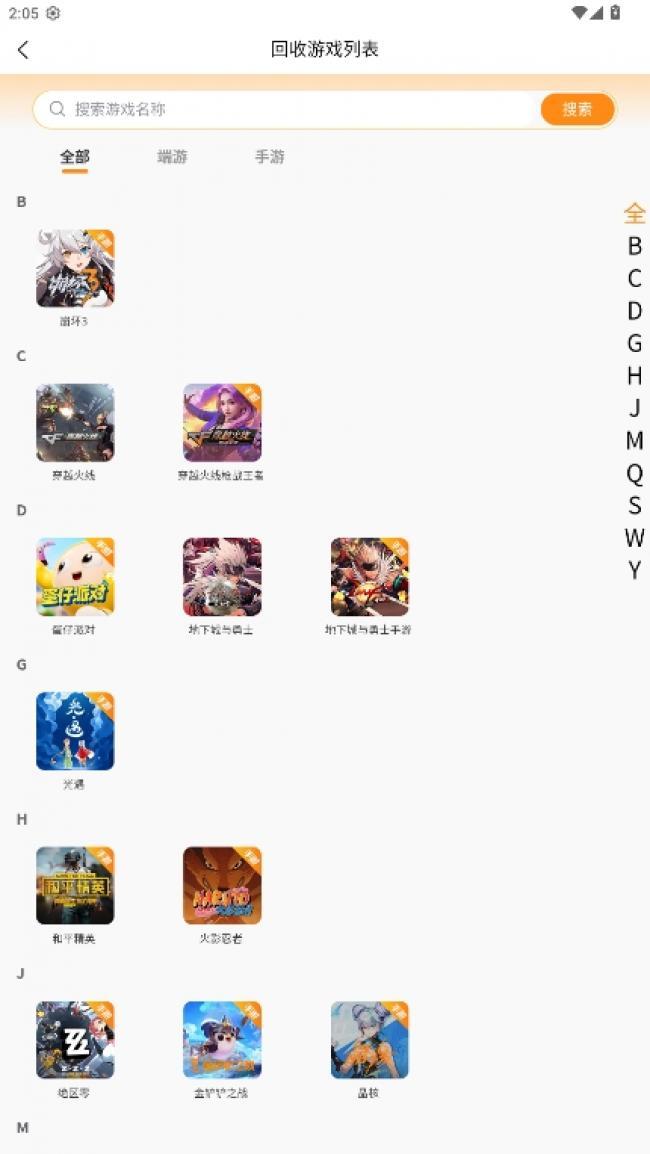Screen dimensions: 650x1154
Task: Switch to the 手游 tab
Action: (x=270, y=157)
